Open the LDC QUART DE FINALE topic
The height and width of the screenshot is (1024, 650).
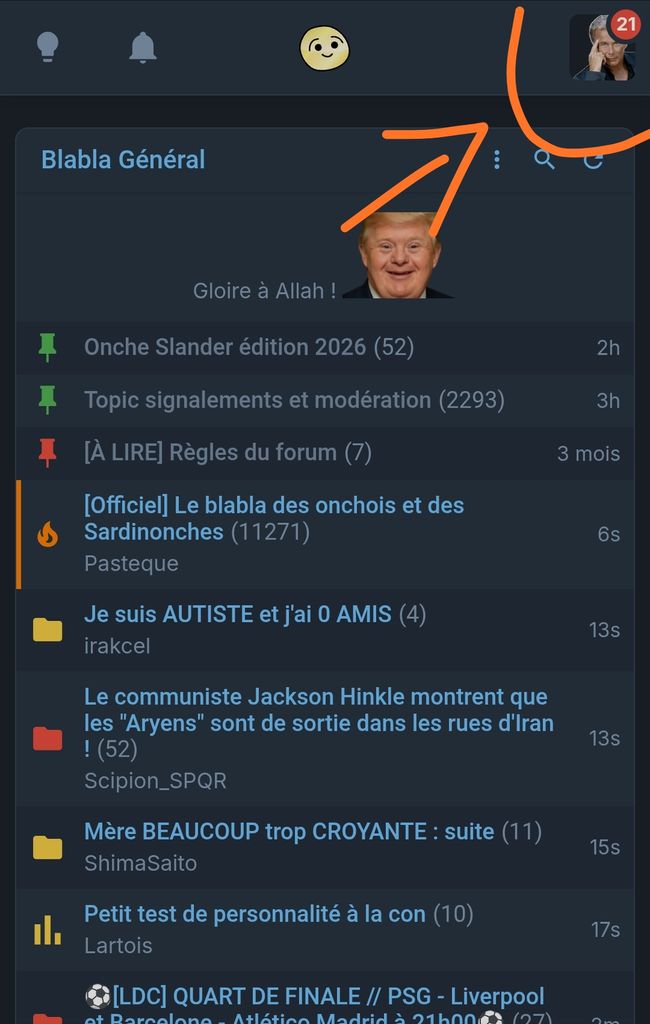(x=314, y=996)
